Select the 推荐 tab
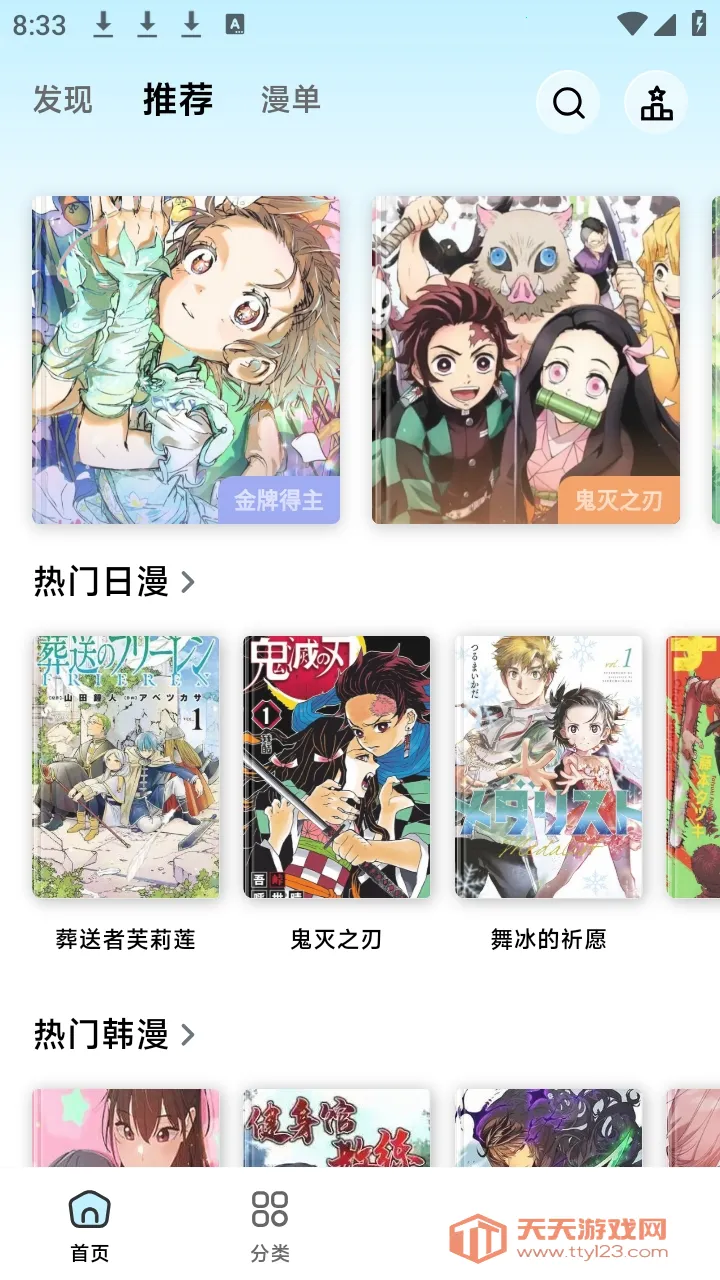The image size is (720, 1280). (178, 100)
